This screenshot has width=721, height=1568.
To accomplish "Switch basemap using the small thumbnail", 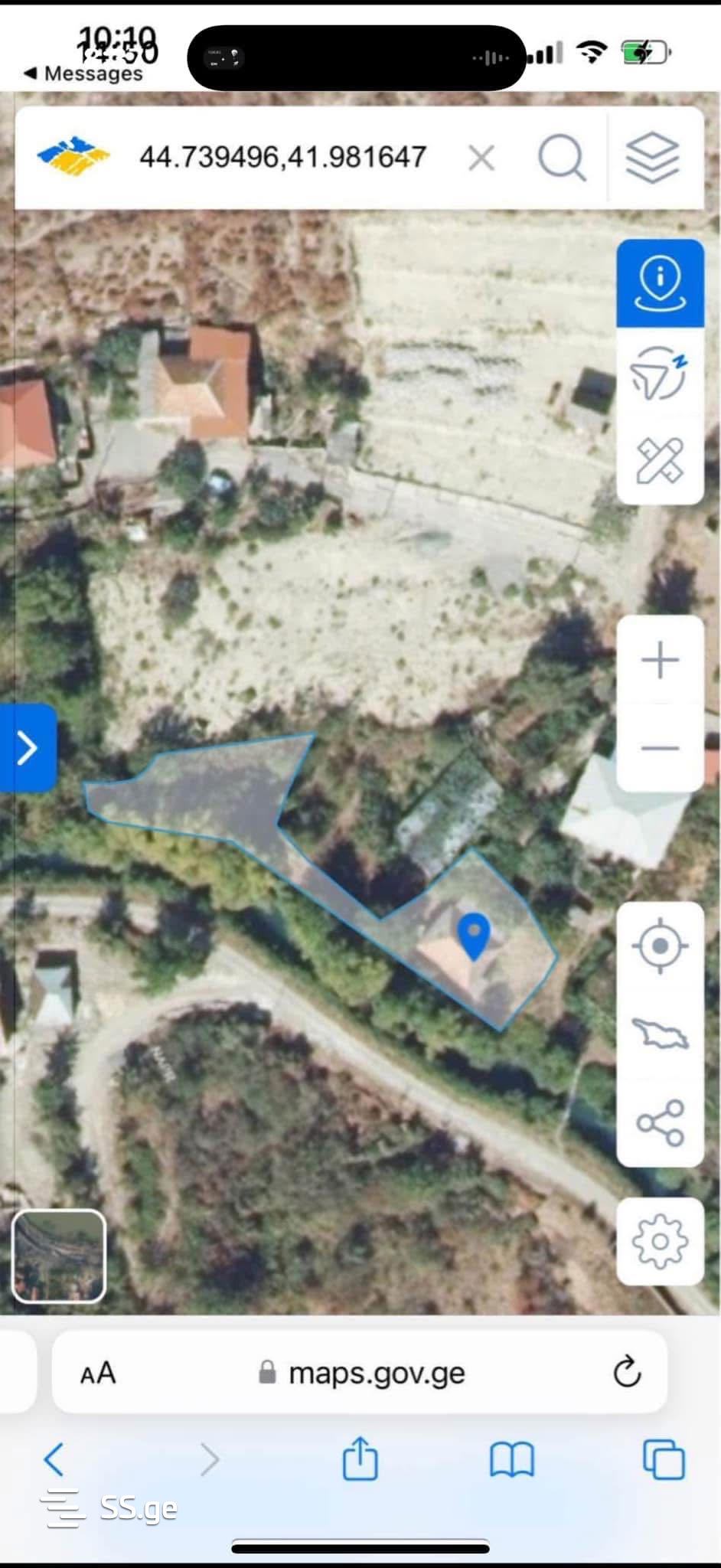I will (x=59, y=1256).
